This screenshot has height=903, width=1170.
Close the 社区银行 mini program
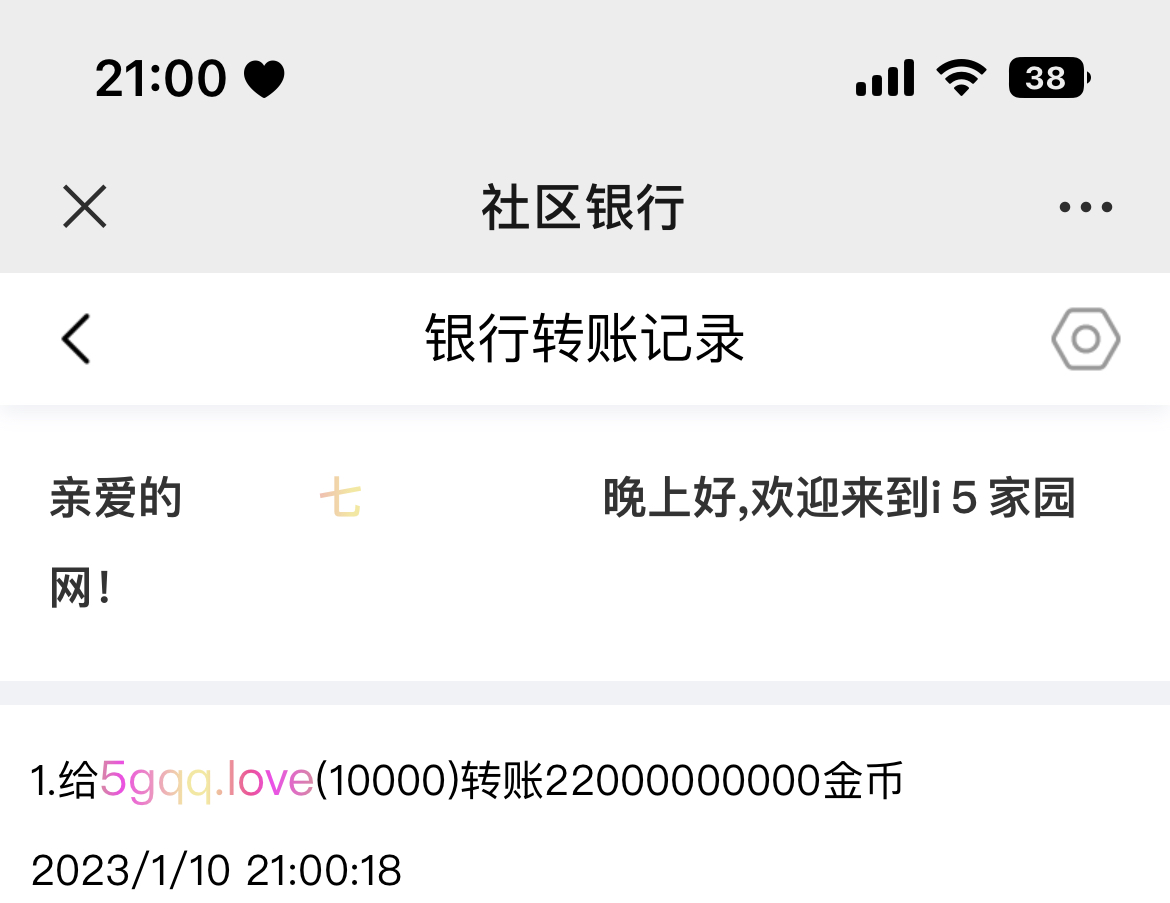85,207
